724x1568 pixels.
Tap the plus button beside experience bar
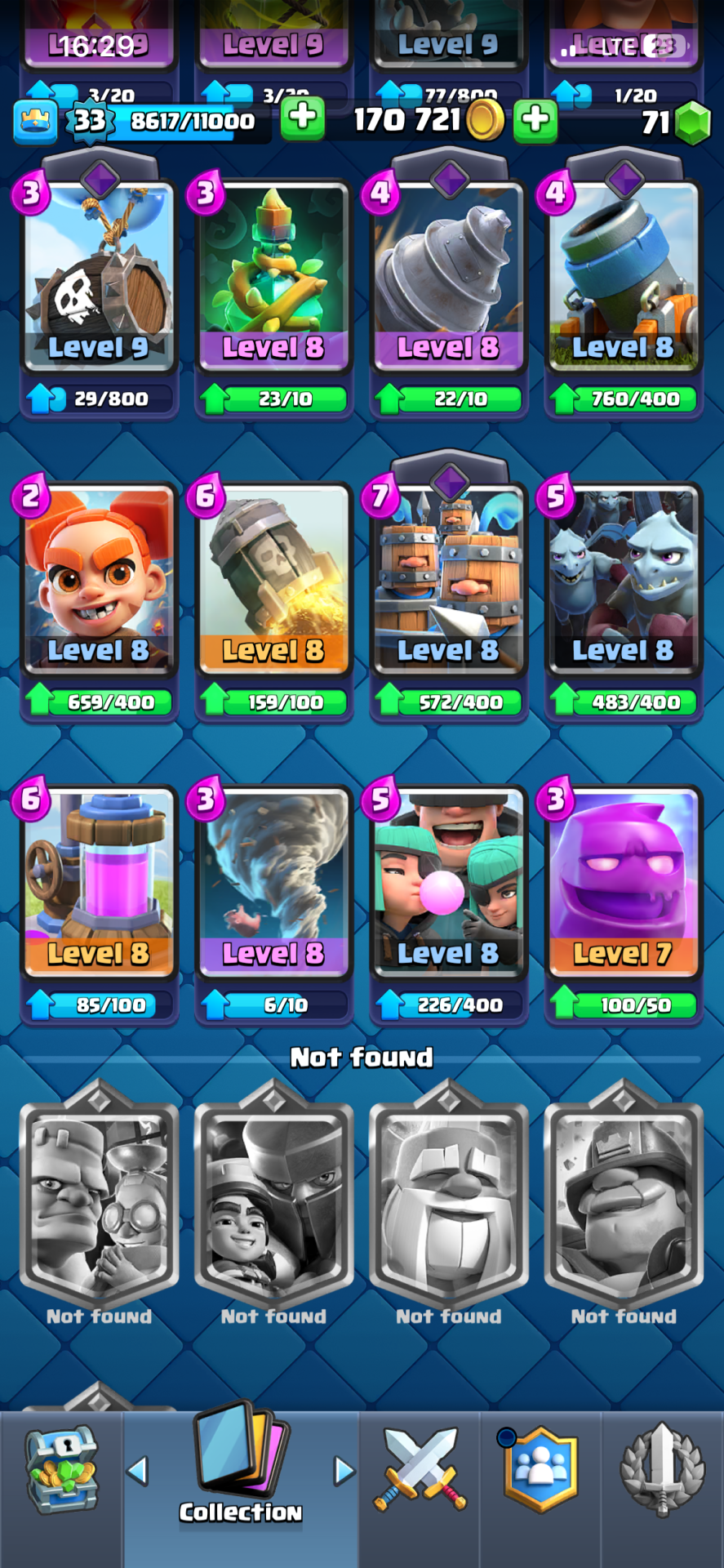[303, 119]
